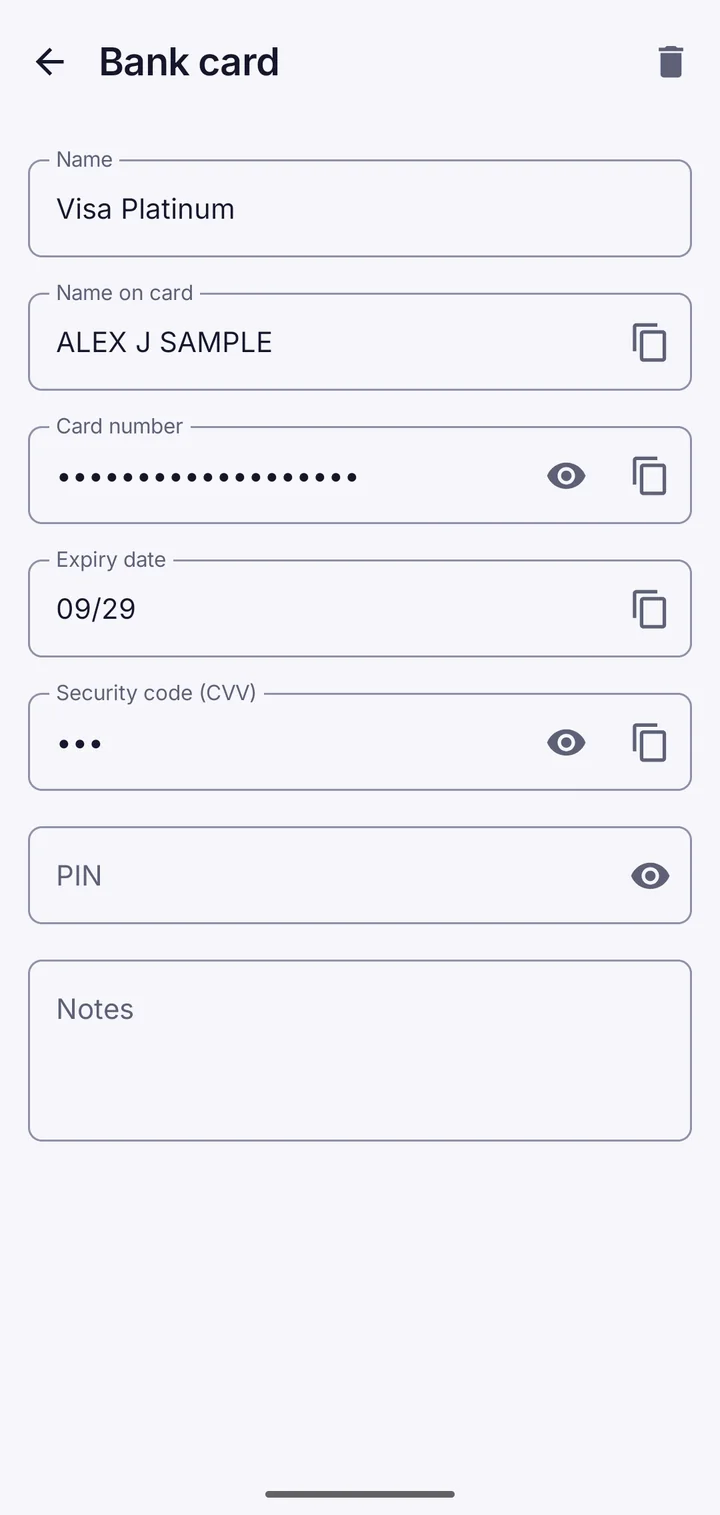
Task: Copy the card number
Action: [x=649, y=476]
